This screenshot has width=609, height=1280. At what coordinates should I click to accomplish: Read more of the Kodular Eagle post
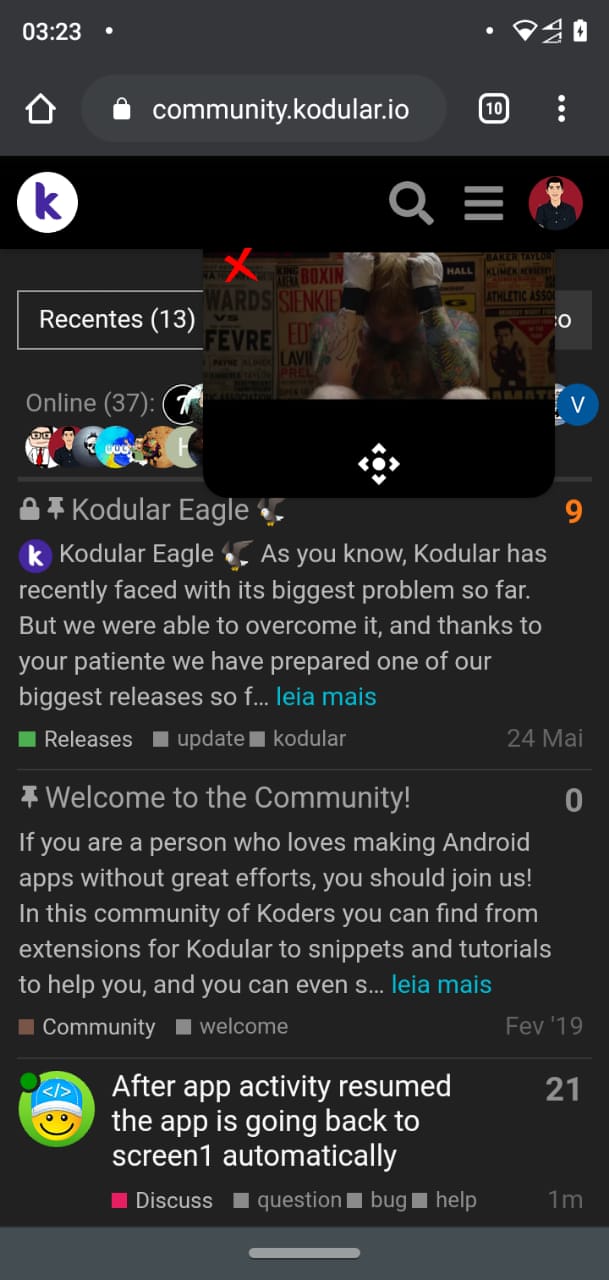click(326, 696)
